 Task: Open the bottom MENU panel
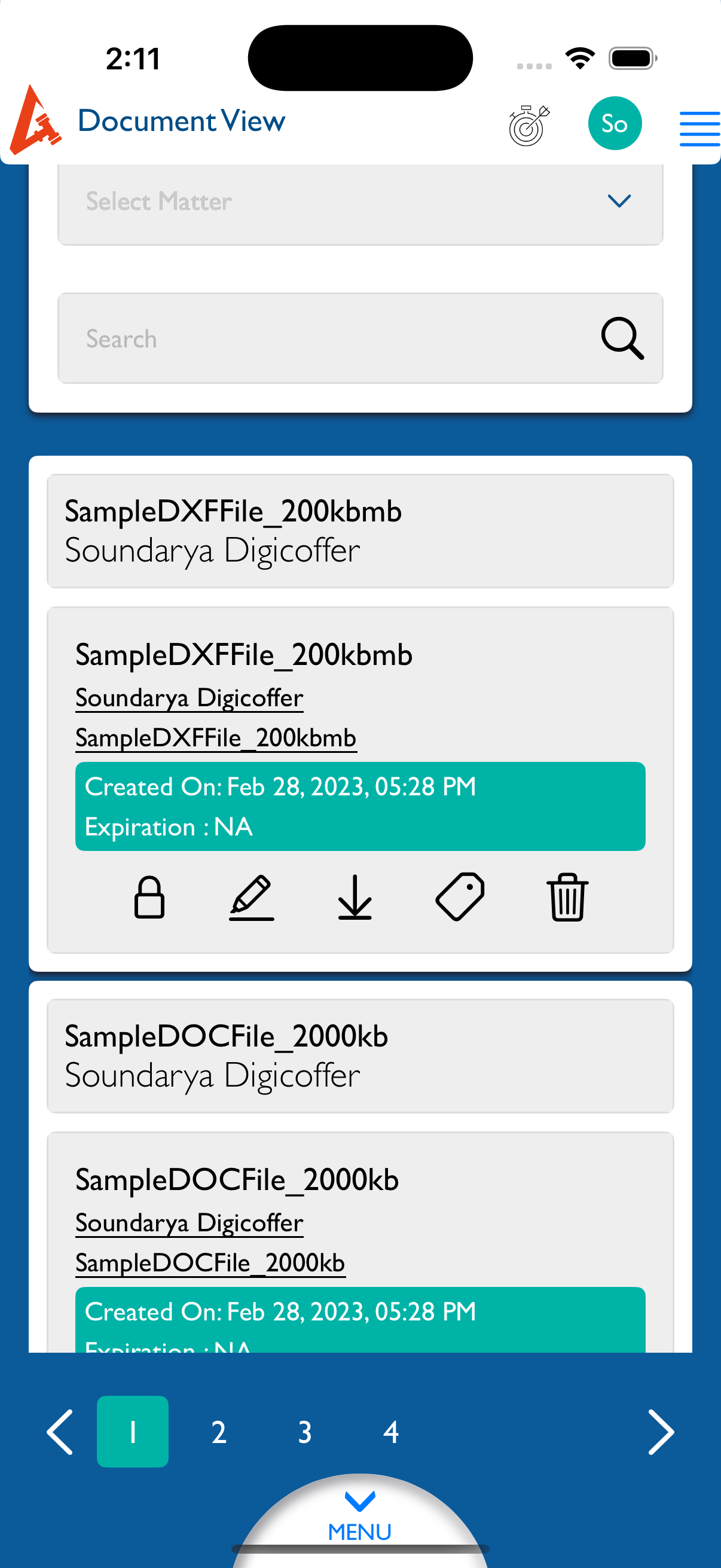tap(360, 1517)
